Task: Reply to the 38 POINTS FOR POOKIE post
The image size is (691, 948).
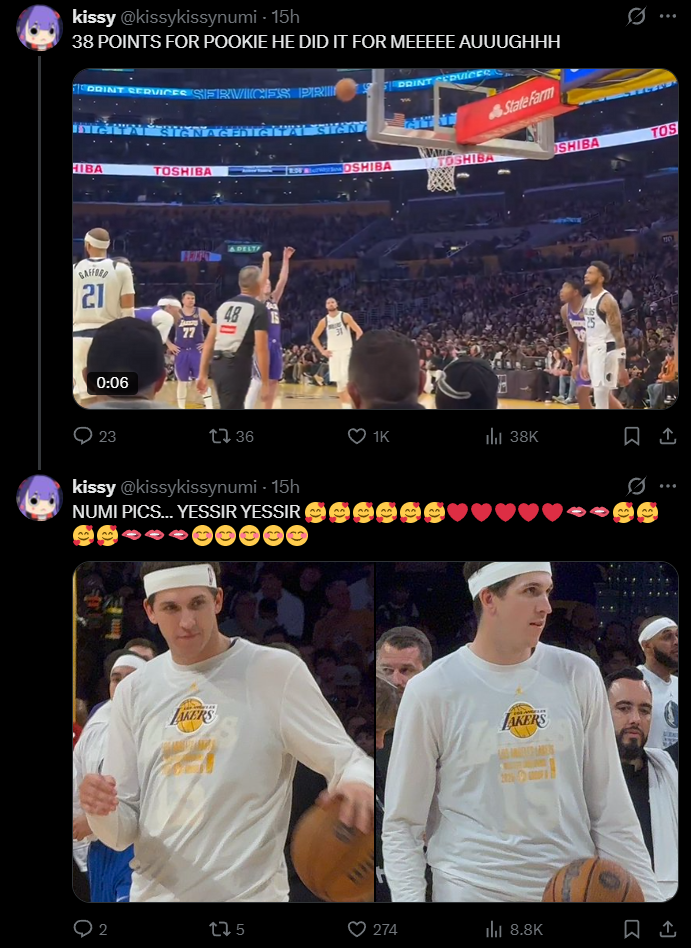Action: 84,436
